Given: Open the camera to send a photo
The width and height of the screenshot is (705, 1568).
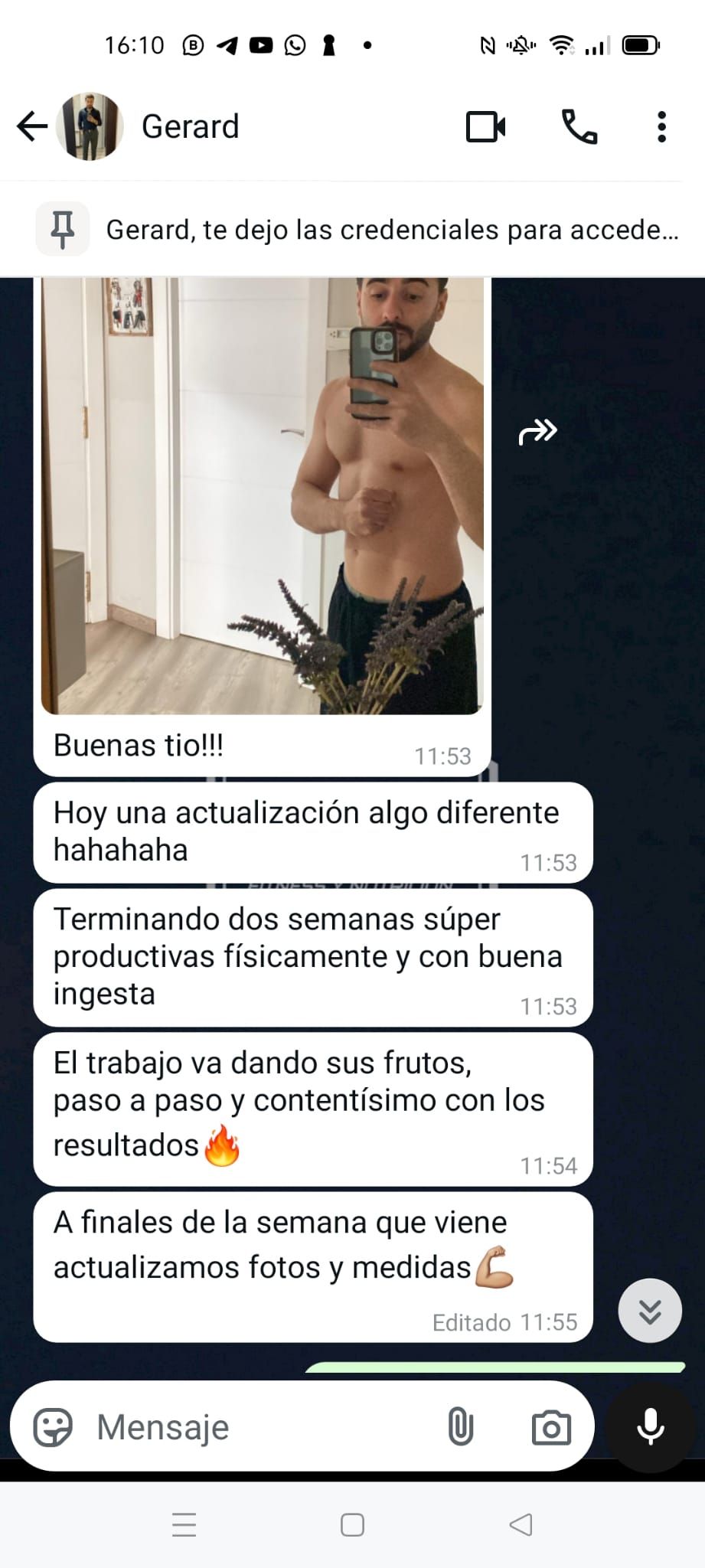Looking at the screenshot, I should tap(551, 1427).
